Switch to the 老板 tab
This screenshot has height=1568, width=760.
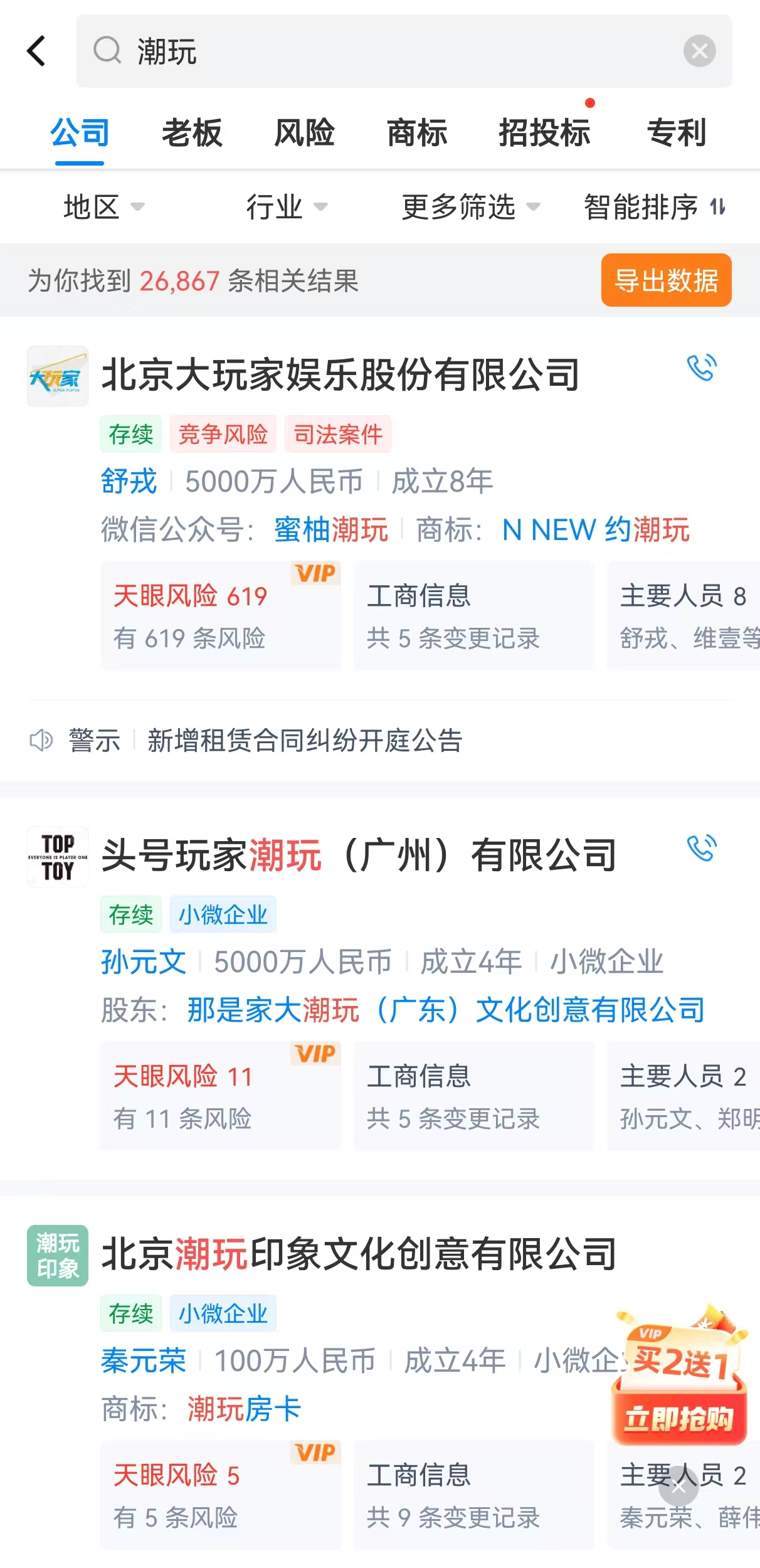[192, 133]
